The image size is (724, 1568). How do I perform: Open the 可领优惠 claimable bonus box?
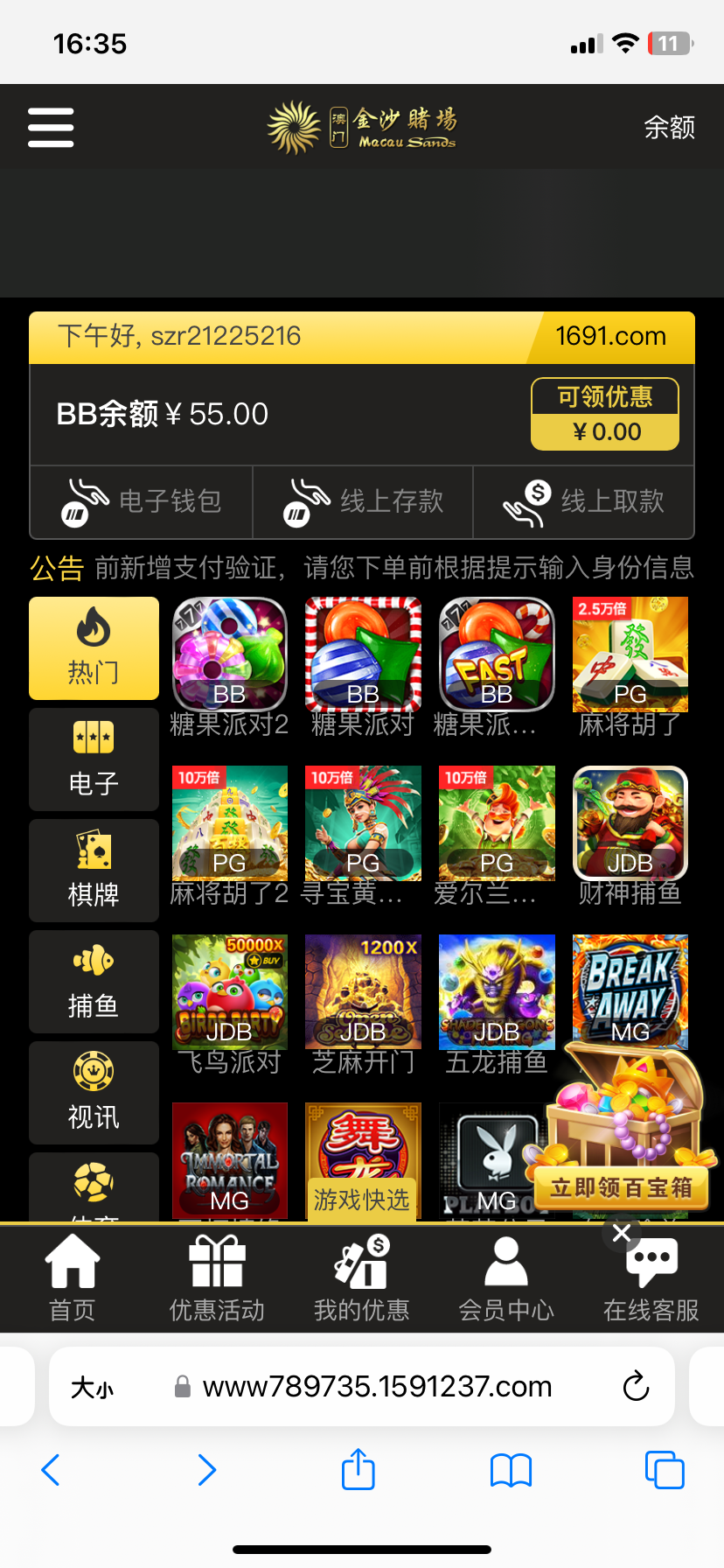tap(605, 414)
